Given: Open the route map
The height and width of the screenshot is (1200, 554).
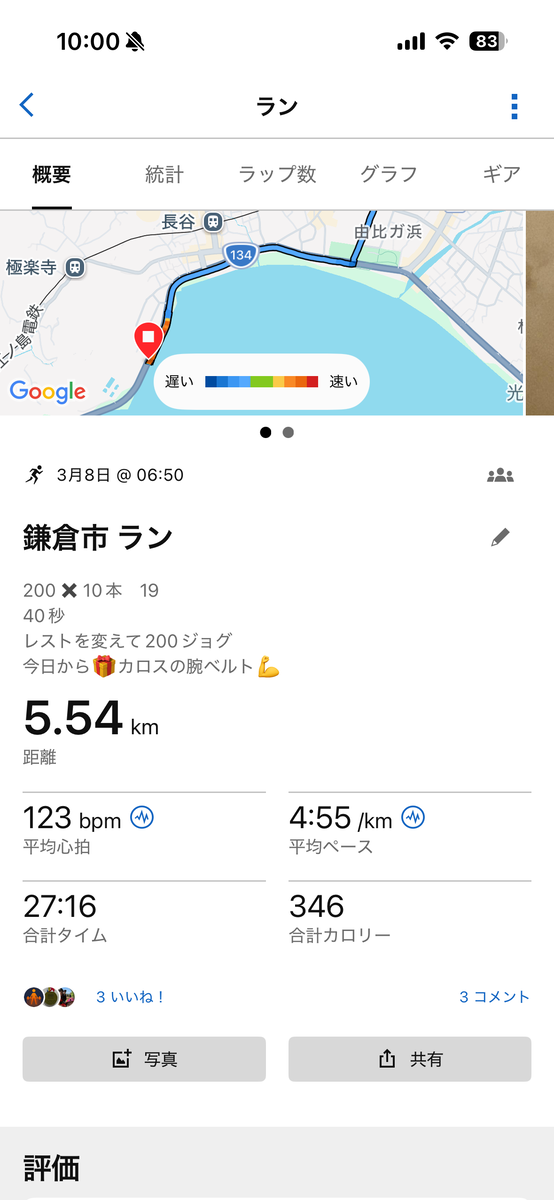Looking at the screenshot, I should (262, 313).
